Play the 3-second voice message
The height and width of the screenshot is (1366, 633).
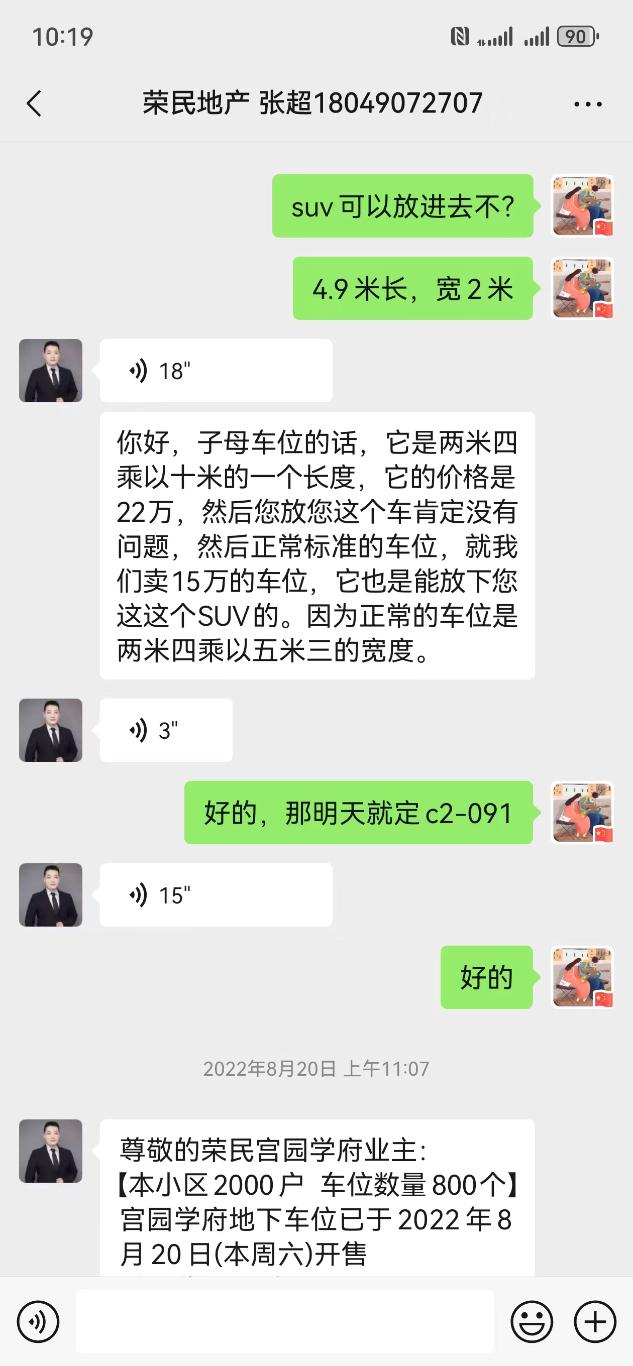coord(166,730)
